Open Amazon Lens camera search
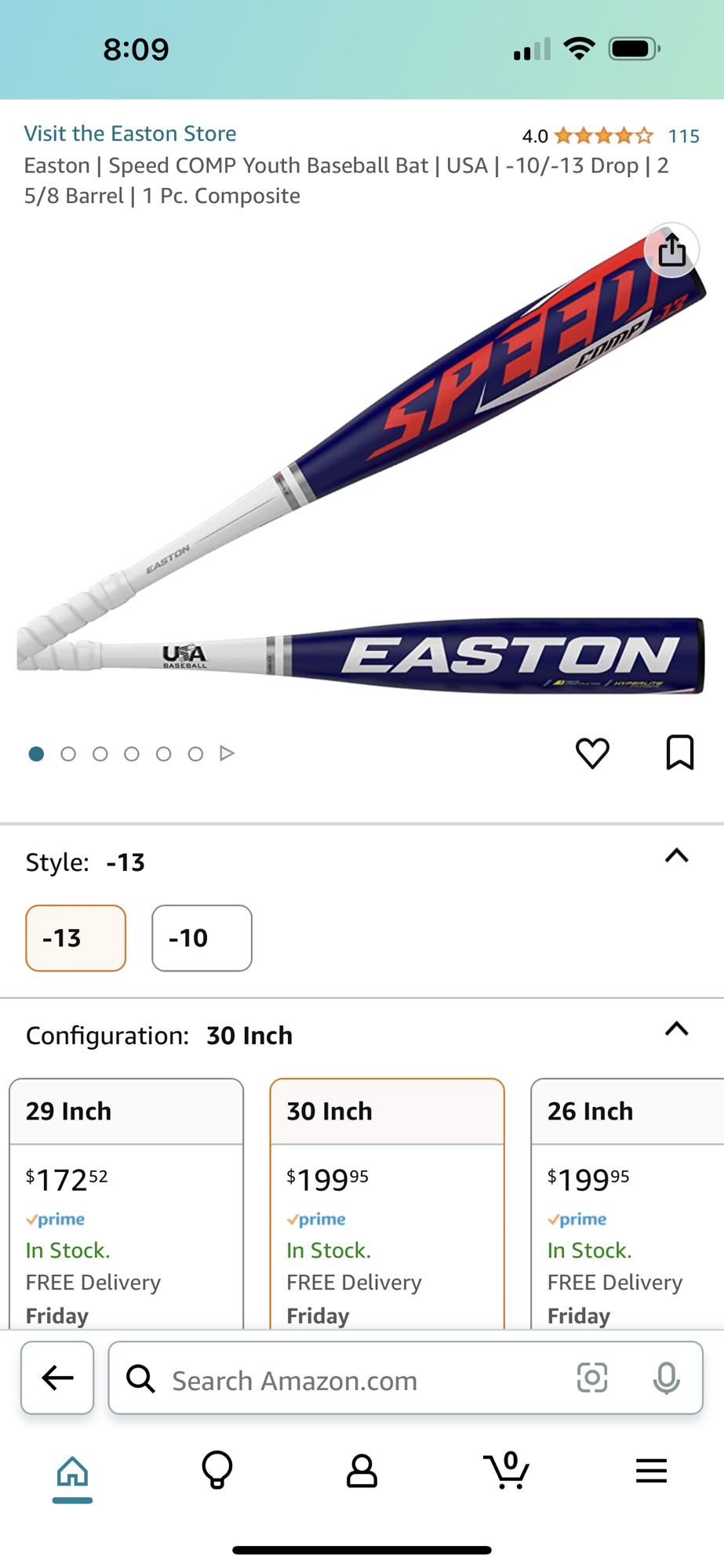 [x=592, y=1378]
